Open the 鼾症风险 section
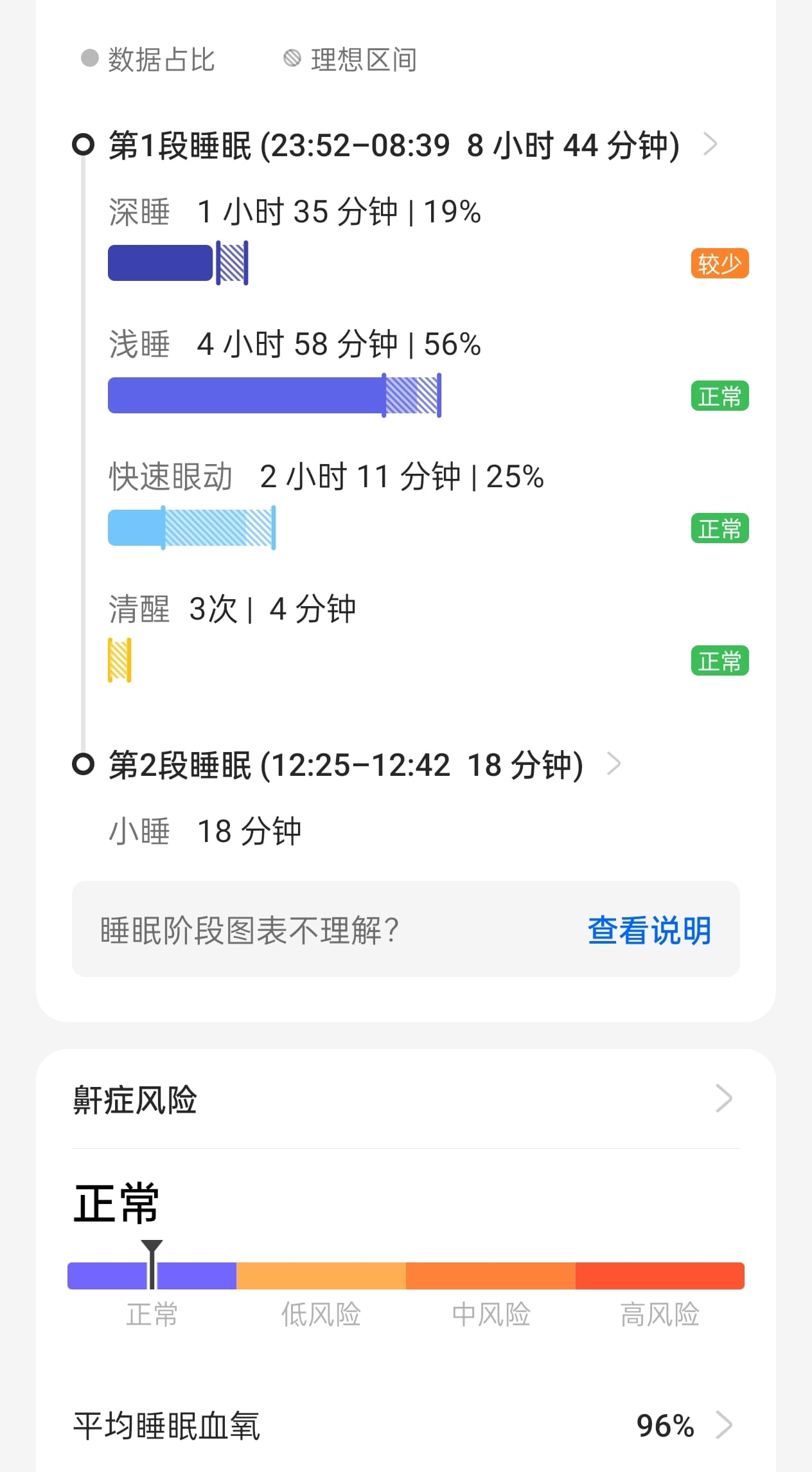 click(723, 1099)
